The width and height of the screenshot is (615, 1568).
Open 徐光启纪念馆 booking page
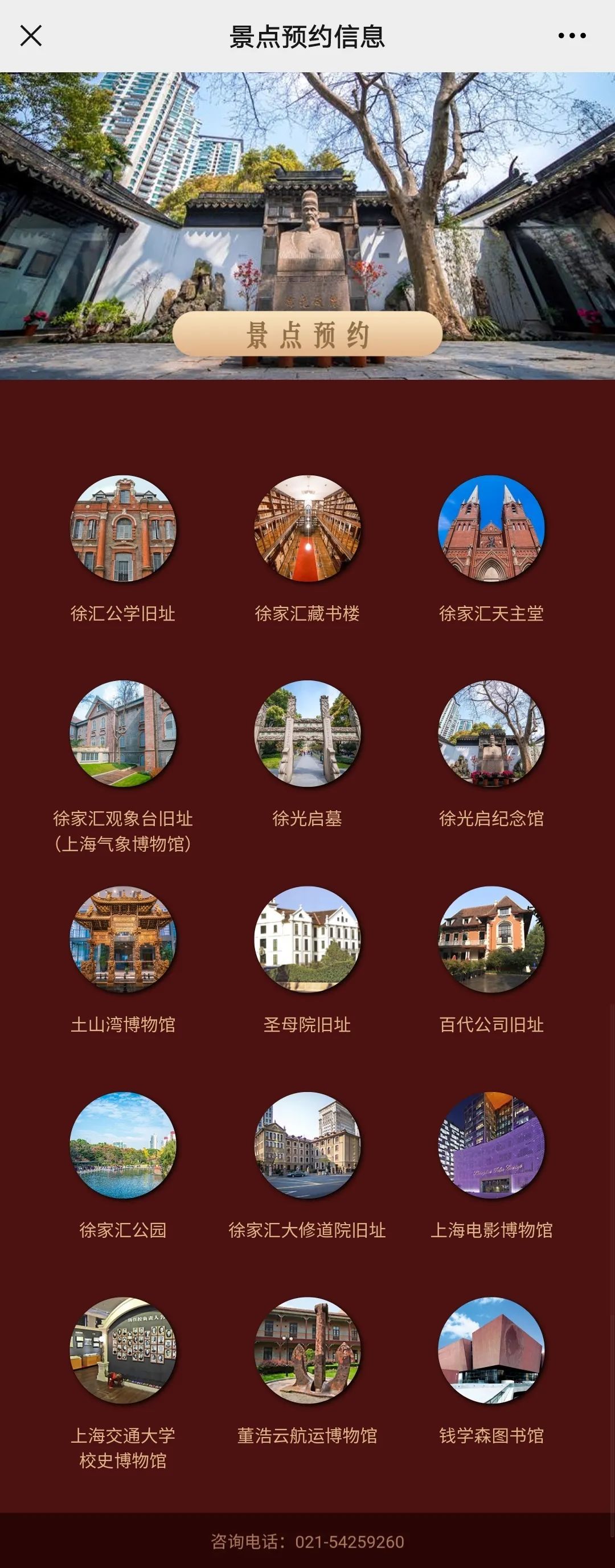pos(491,733)
